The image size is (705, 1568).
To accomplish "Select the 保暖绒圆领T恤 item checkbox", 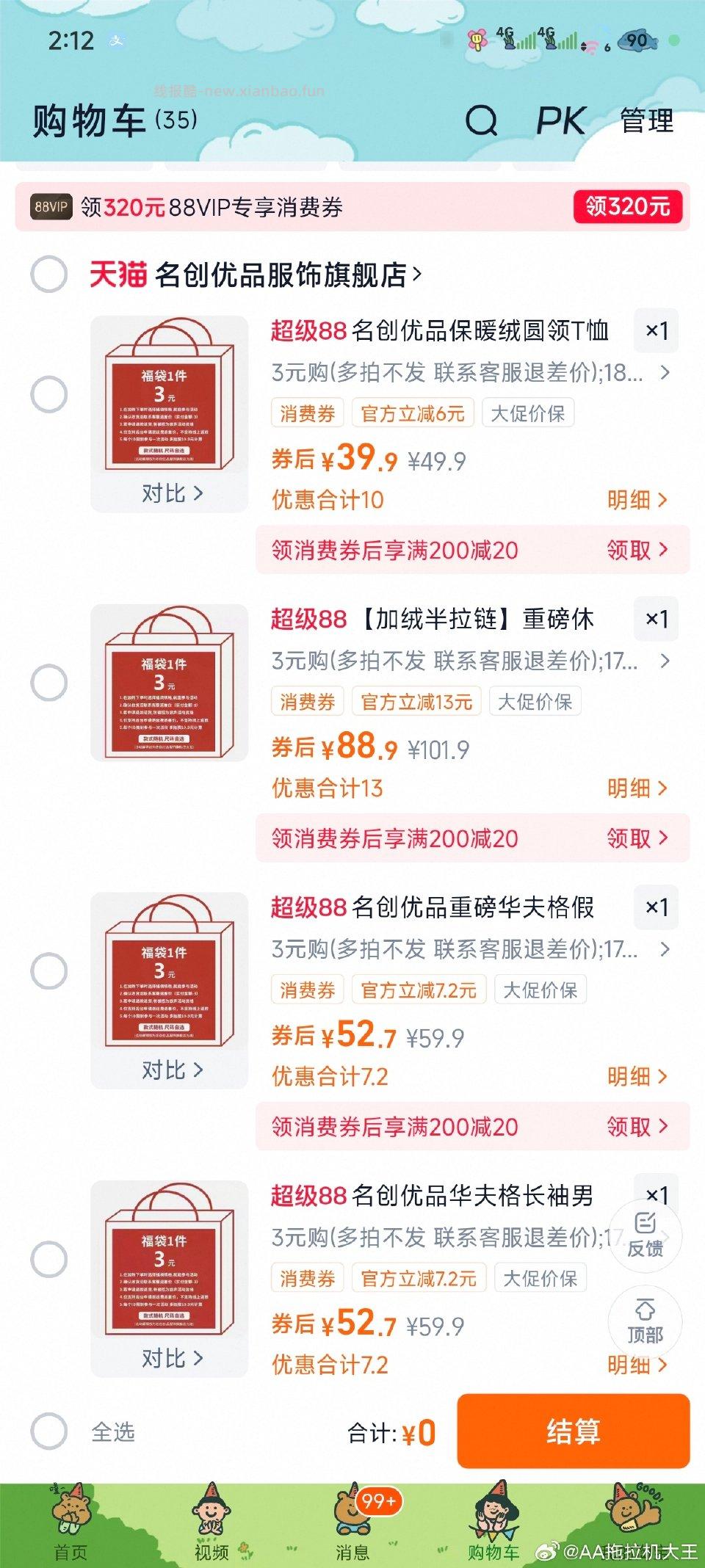I will click(x=47, y=394).
